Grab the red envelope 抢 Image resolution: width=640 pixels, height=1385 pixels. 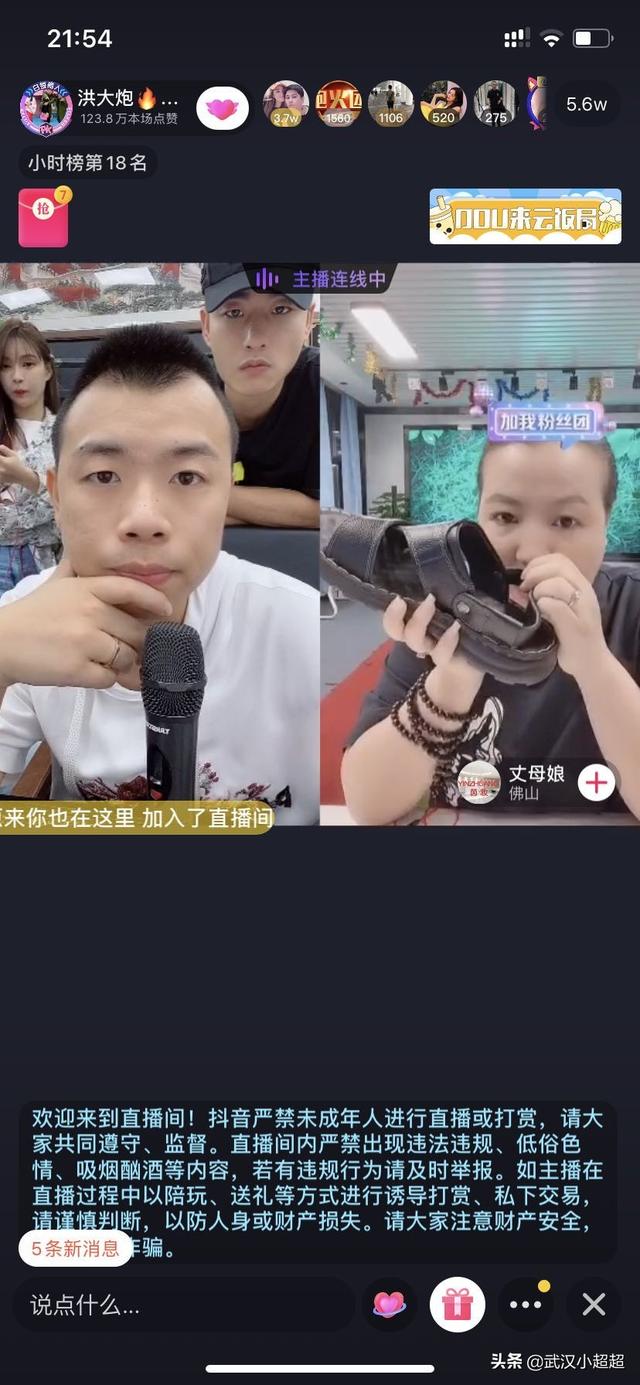click(43, 218)
